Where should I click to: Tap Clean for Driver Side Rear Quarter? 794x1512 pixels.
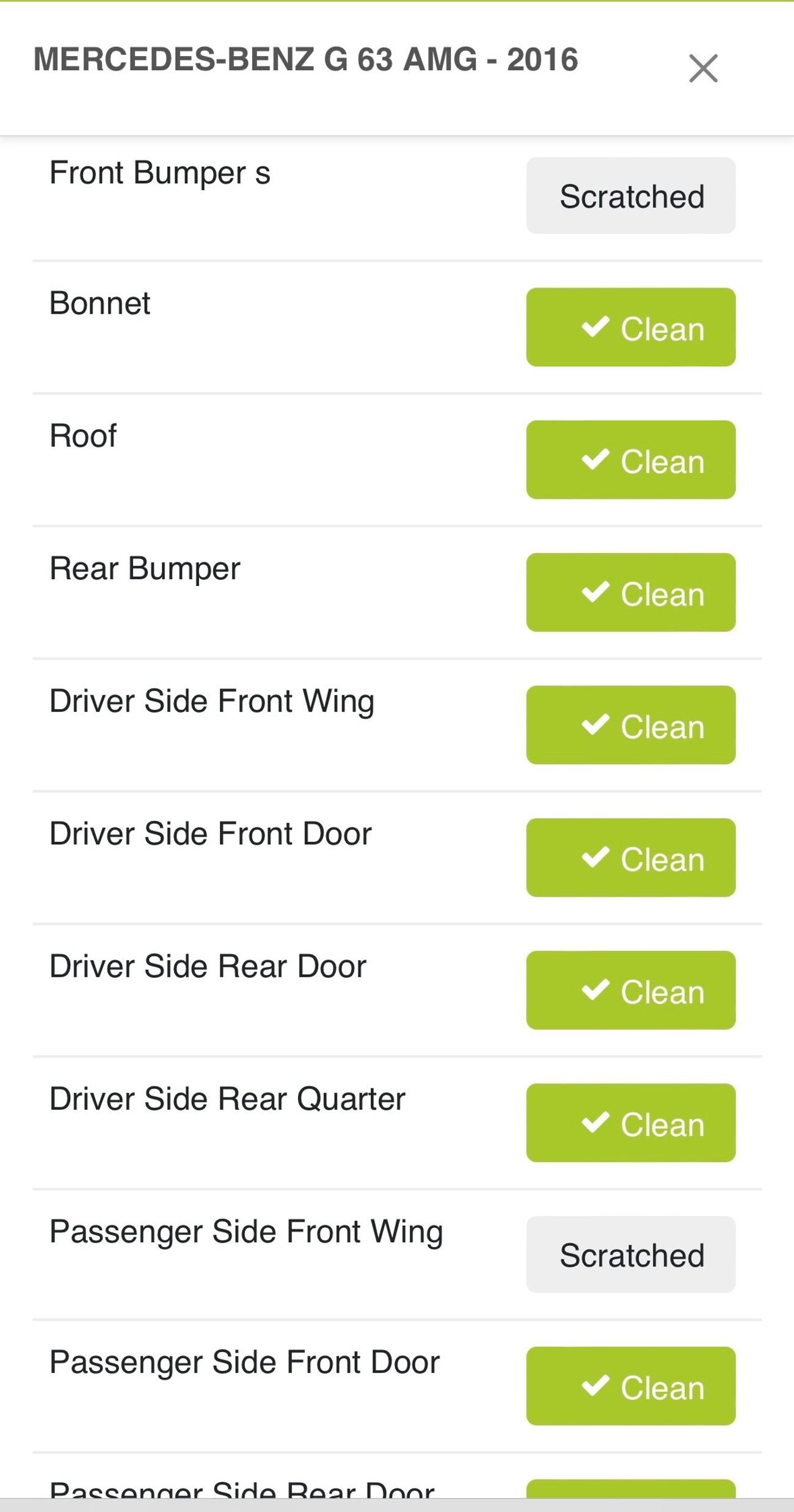[631, 1123]
